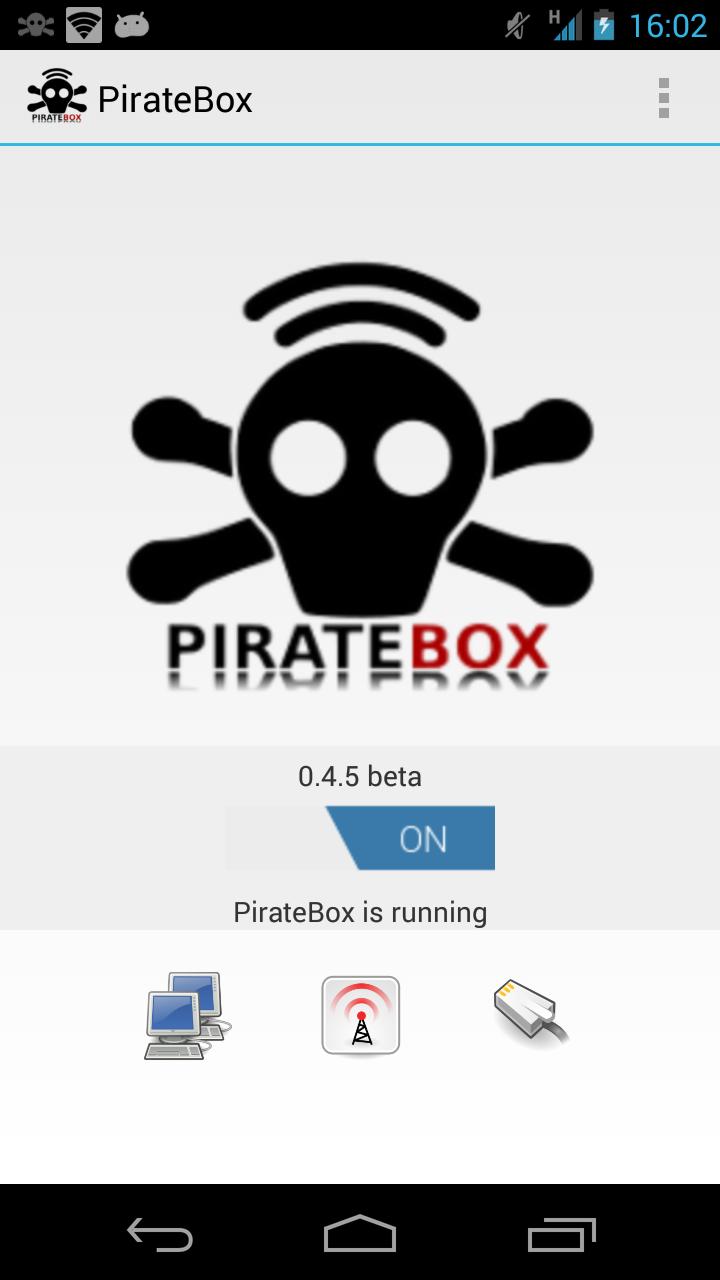Viewport: 720px width, 1280px height.
Task: Tap the PirateBox skull logo in the action bar
Action: 55,97
